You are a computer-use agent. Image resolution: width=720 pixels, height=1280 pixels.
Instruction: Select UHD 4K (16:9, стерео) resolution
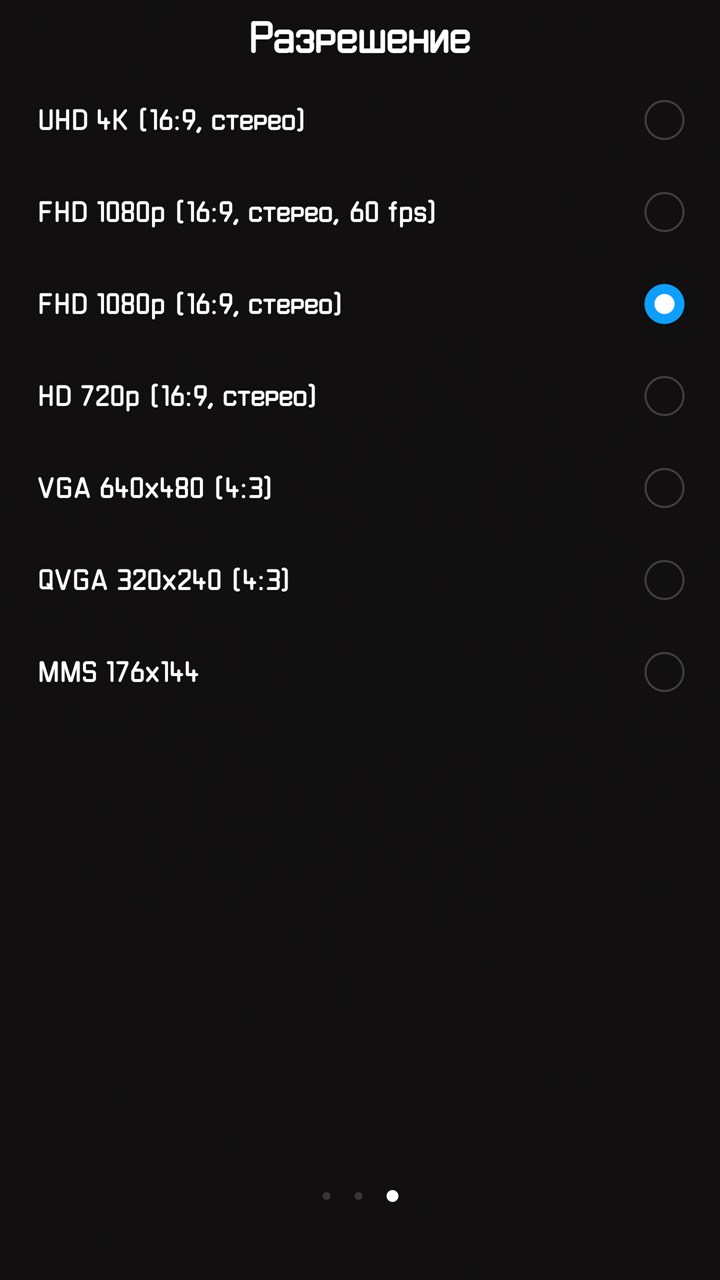(x=360, y=120)
